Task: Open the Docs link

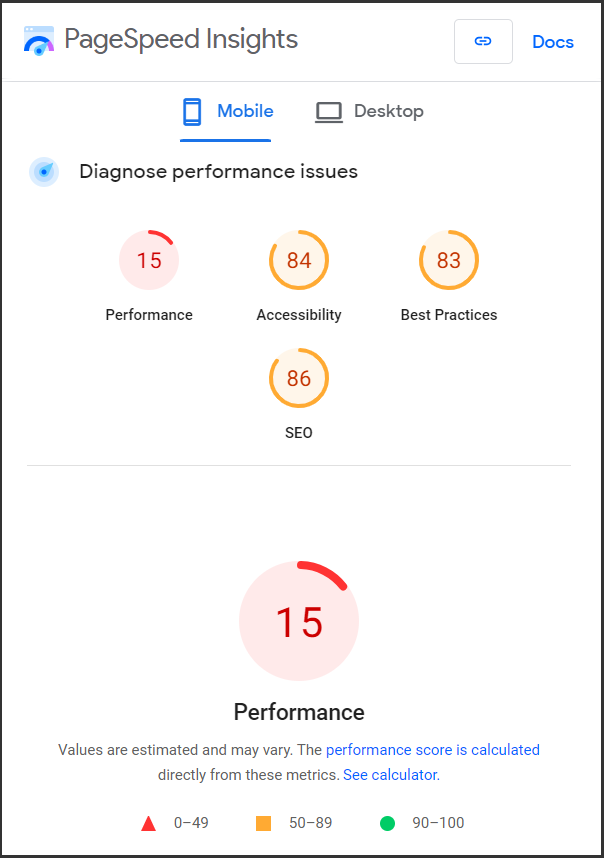Action: pyautogui.click(x=552, y=42)
